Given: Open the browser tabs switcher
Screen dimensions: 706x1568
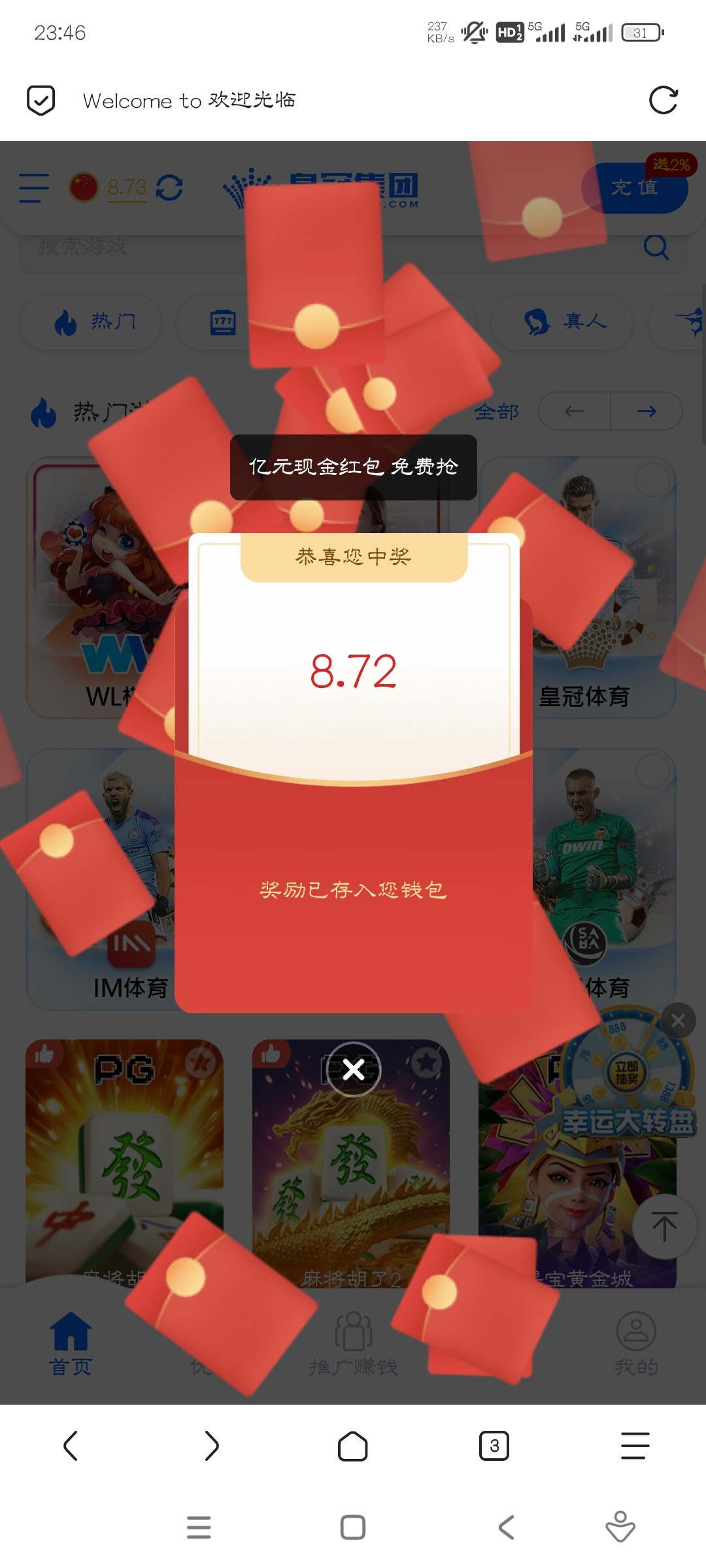Looking at the screenshot, I should [x=494, y=1445].
